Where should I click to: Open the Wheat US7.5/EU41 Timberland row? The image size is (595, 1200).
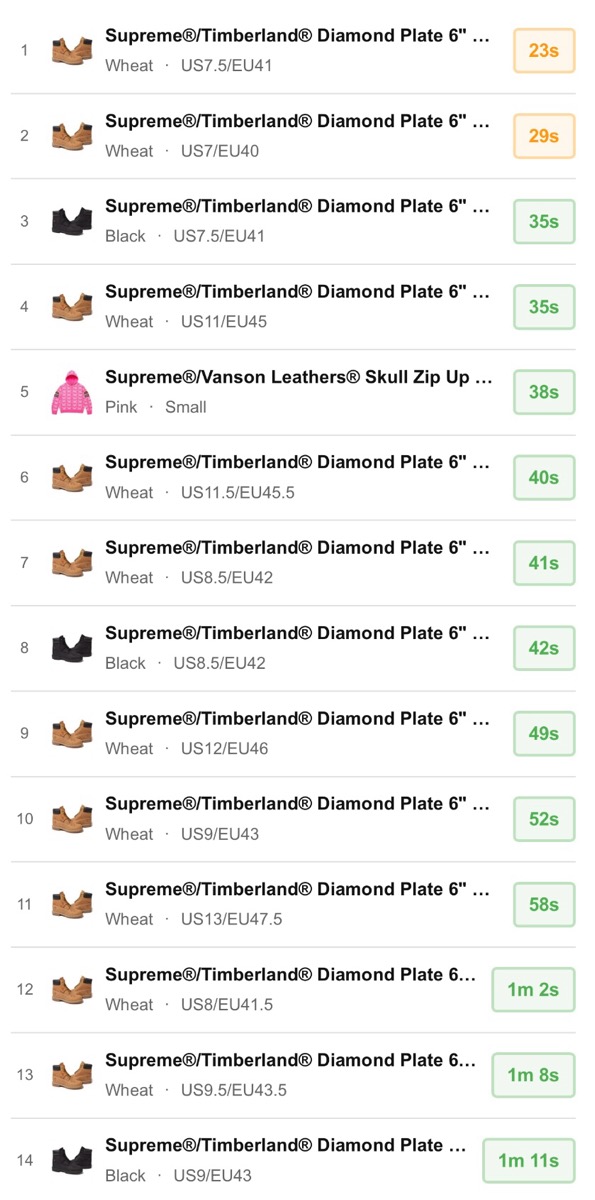point(297,51)
